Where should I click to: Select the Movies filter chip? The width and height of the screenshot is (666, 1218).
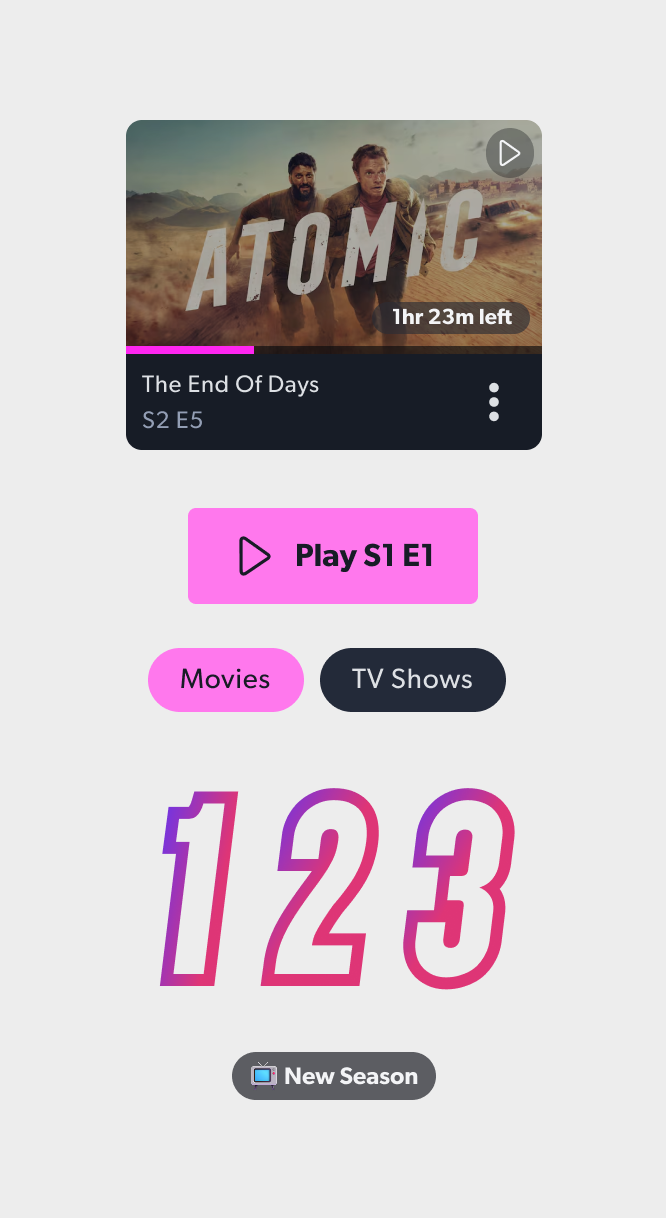pos(226,680)
